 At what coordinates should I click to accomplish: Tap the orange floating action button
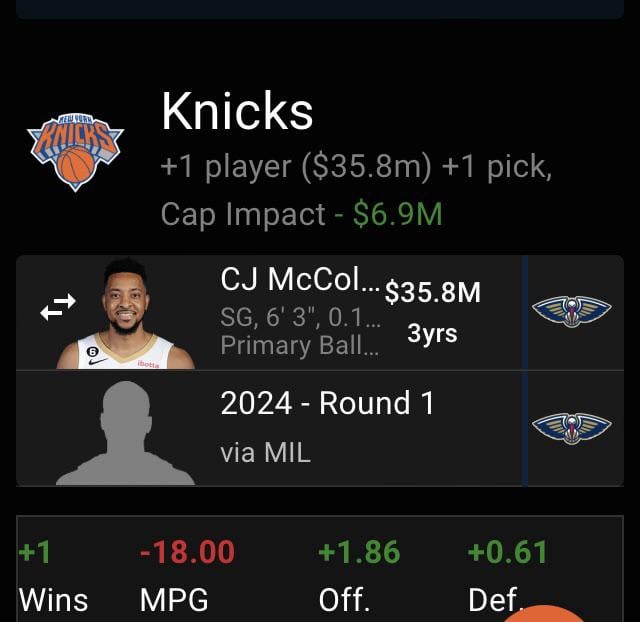(546, 613)
